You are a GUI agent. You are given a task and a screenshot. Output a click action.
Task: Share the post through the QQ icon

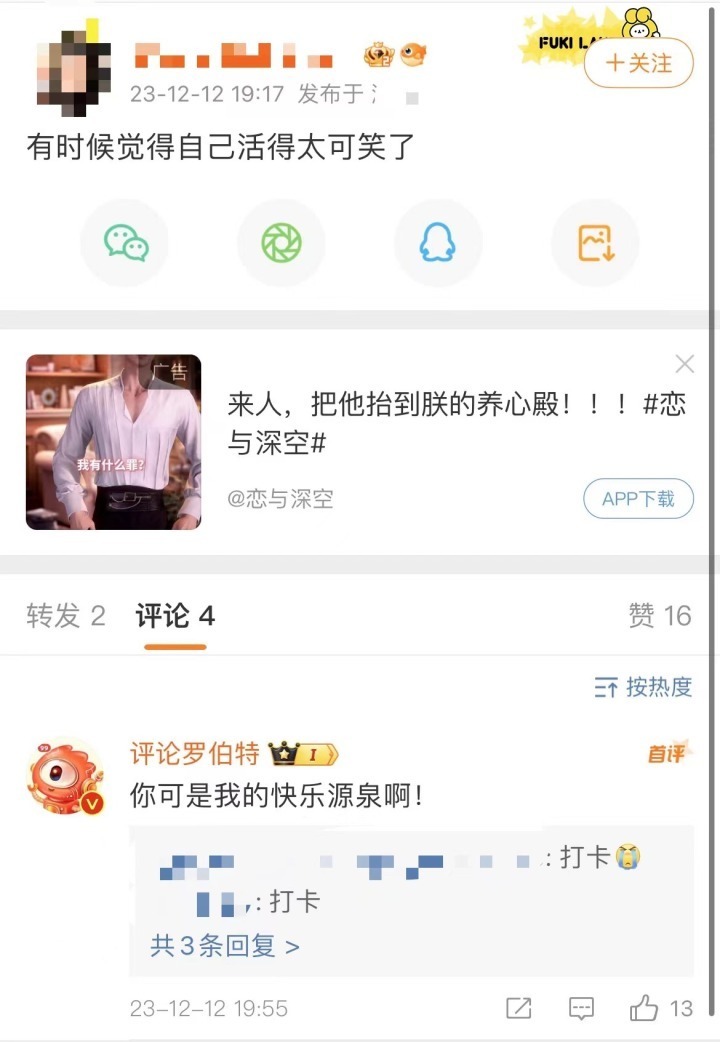coord(438,241)
